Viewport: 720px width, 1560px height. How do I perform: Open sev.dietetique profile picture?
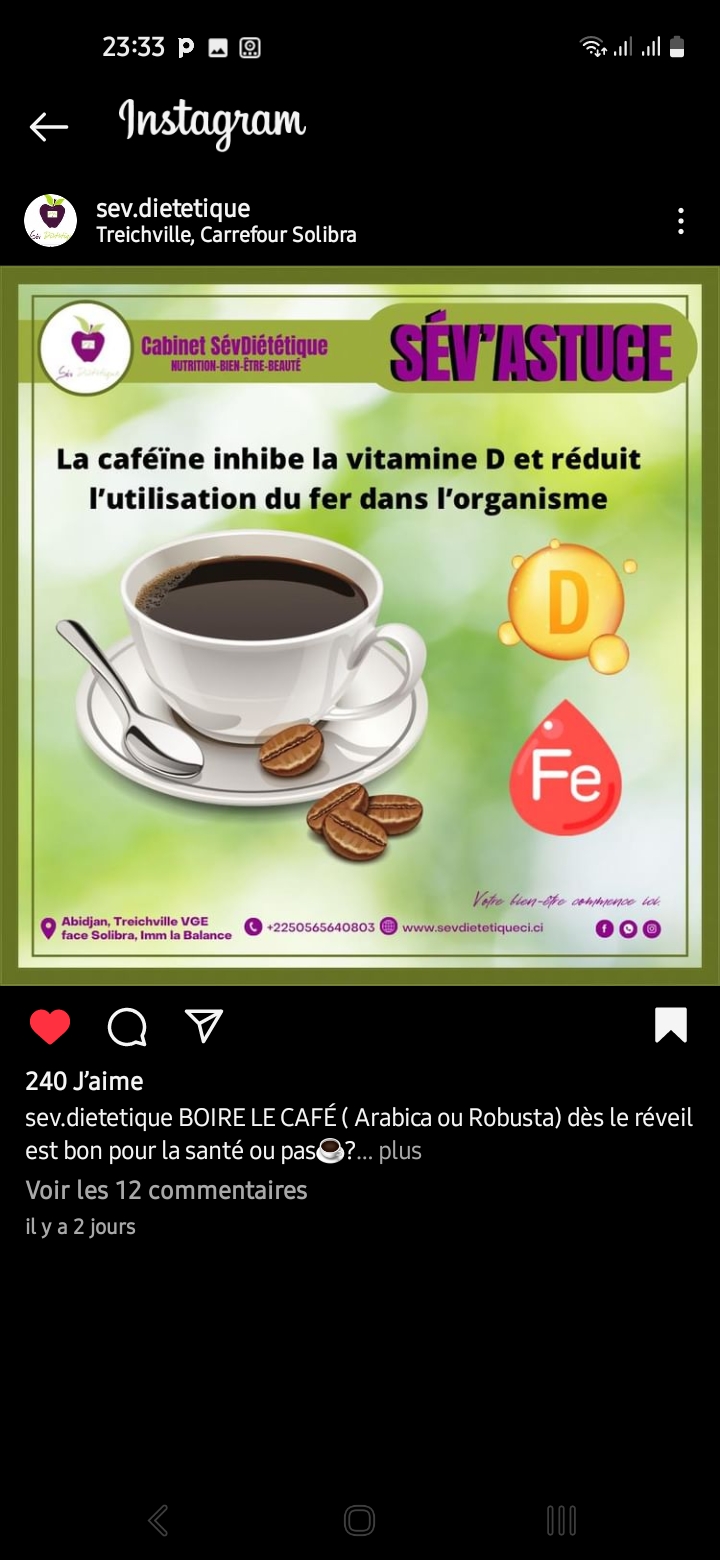point(50,221)
